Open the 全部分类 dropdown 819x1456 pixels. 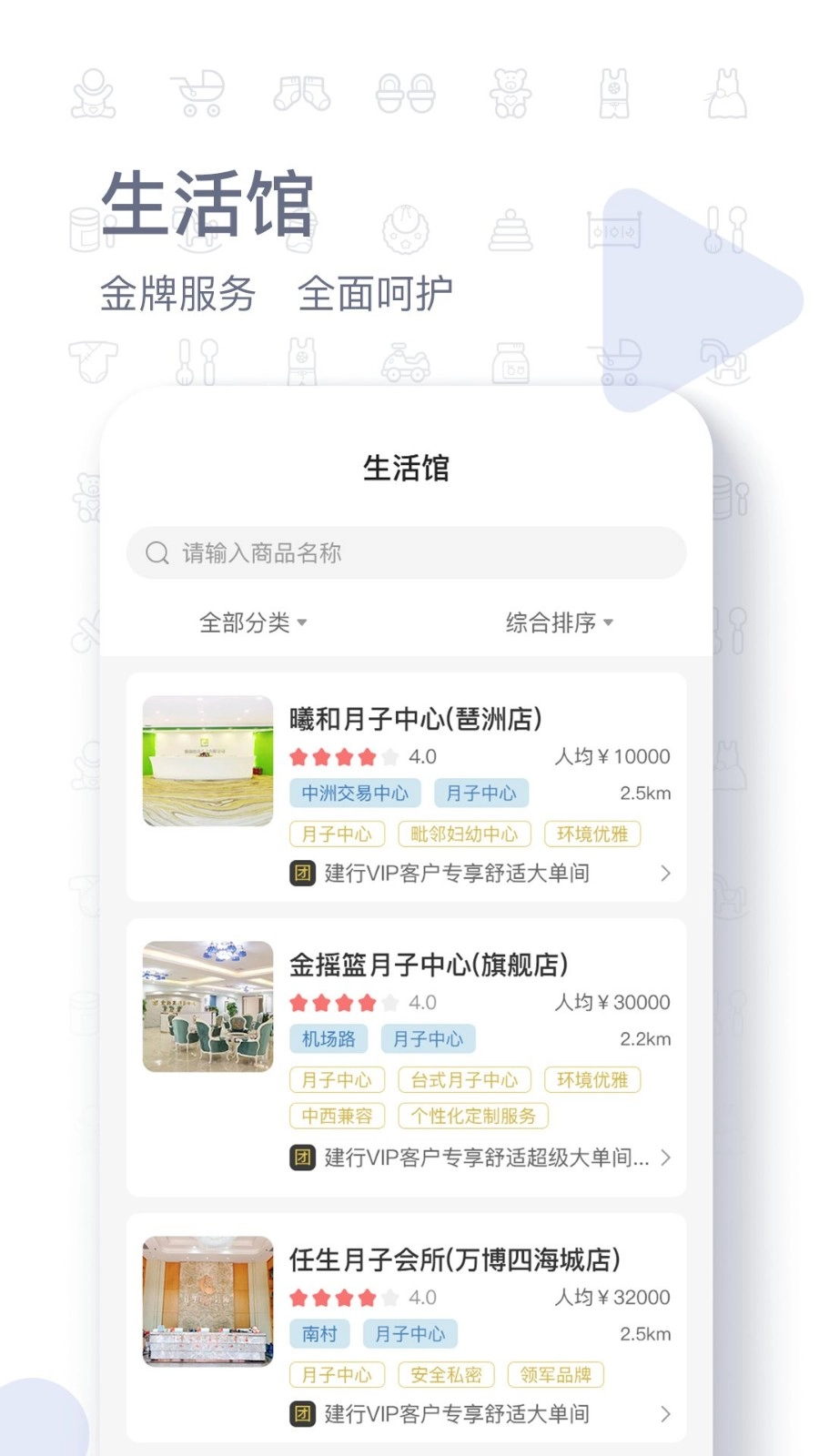tap(252, 623)
